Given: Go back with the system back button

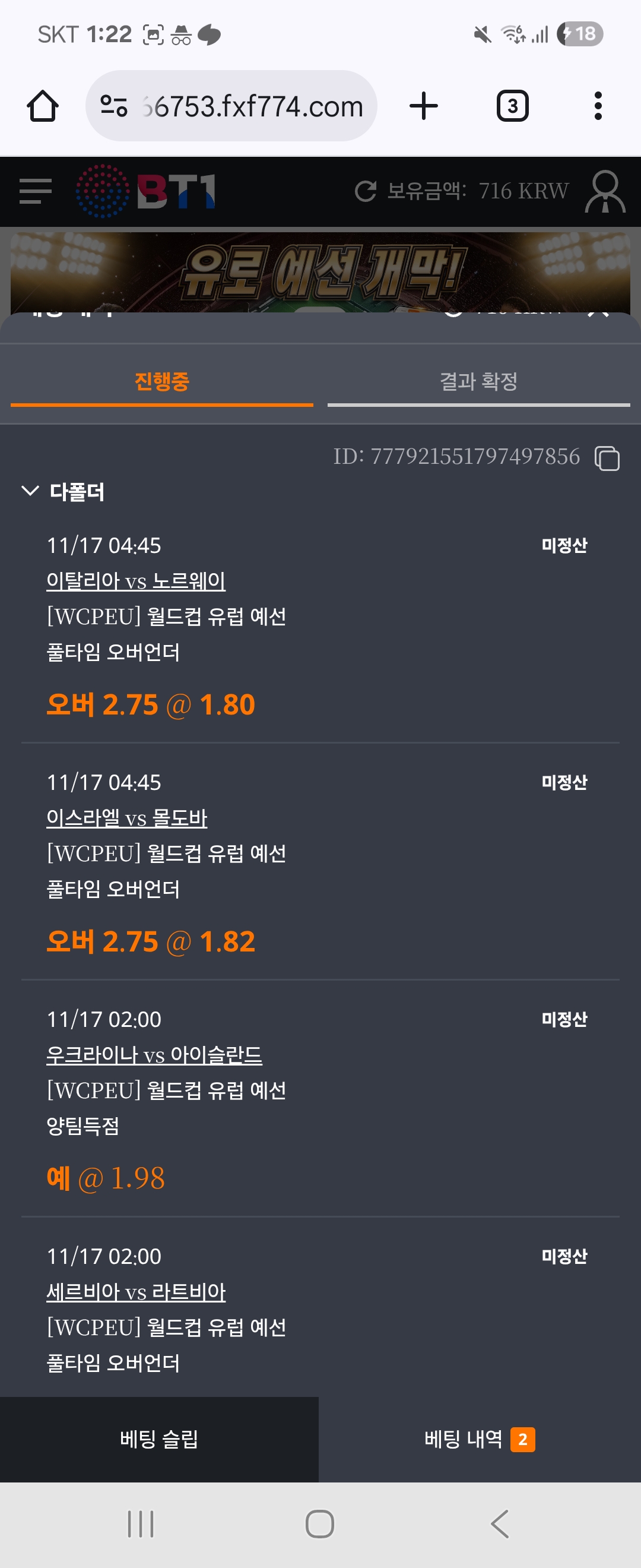Looking at the screenshot, I should click(499, 1524).
